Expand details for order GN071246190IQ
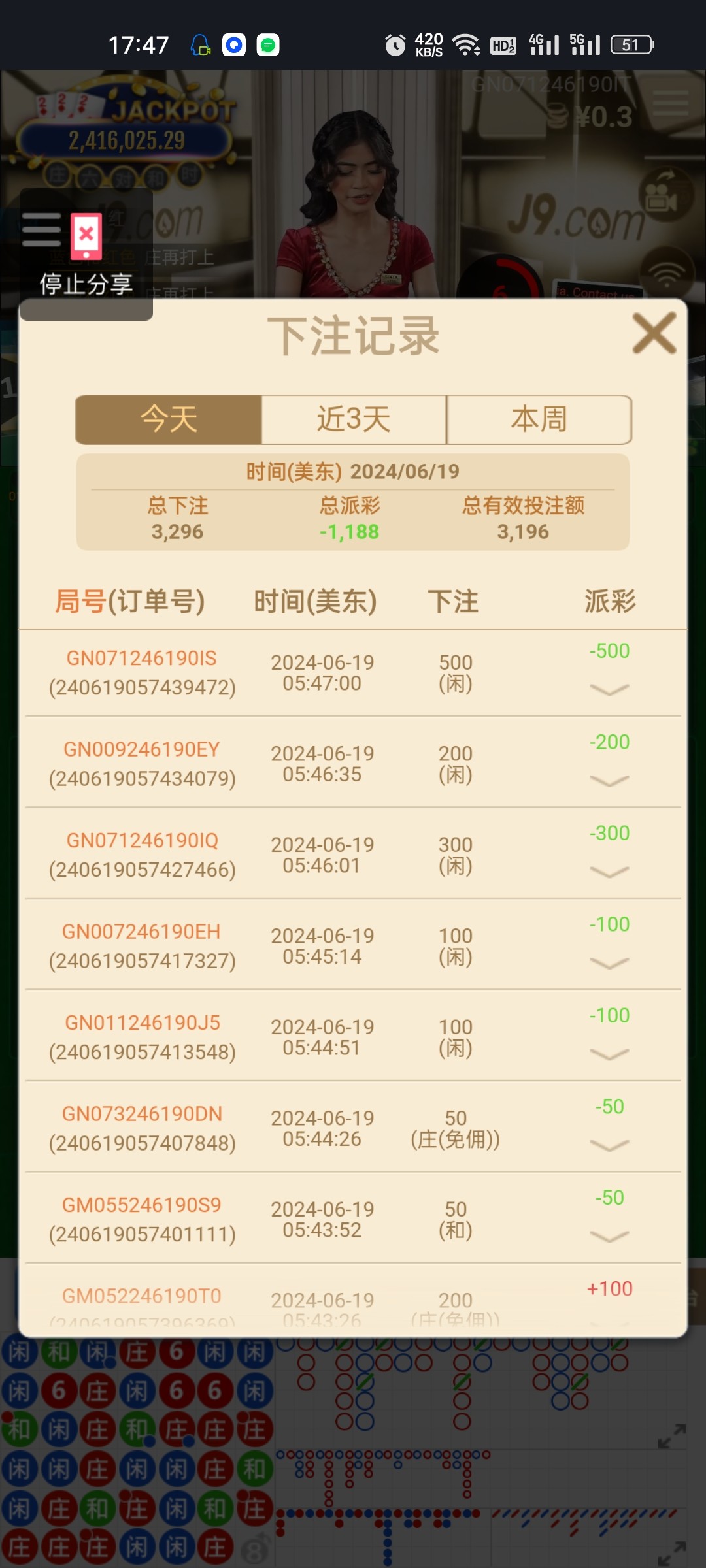Screen dimensions: 706x1568 (609, 872)
